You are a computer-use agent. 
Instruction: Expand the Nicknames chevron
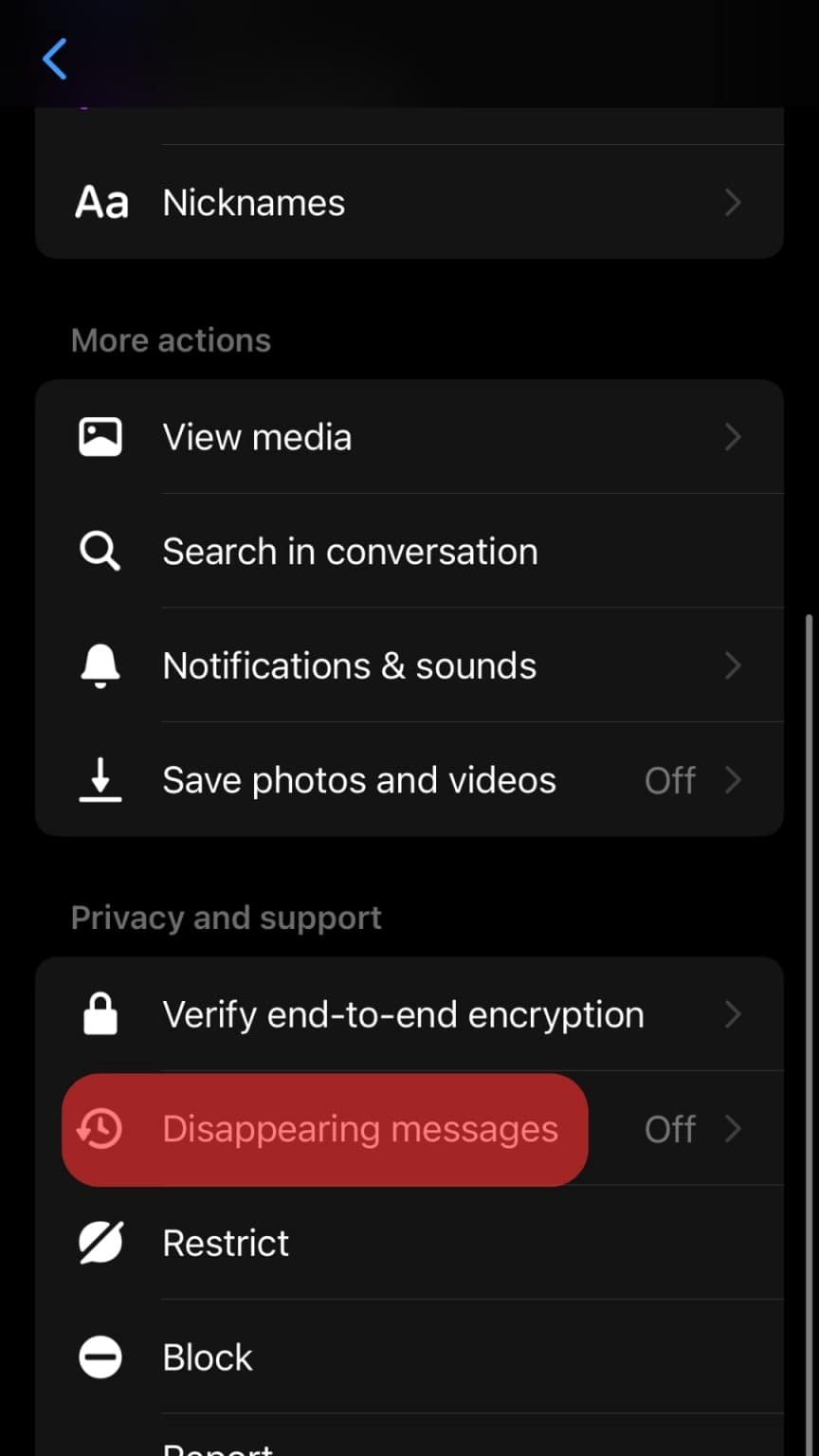pos(732,202)
